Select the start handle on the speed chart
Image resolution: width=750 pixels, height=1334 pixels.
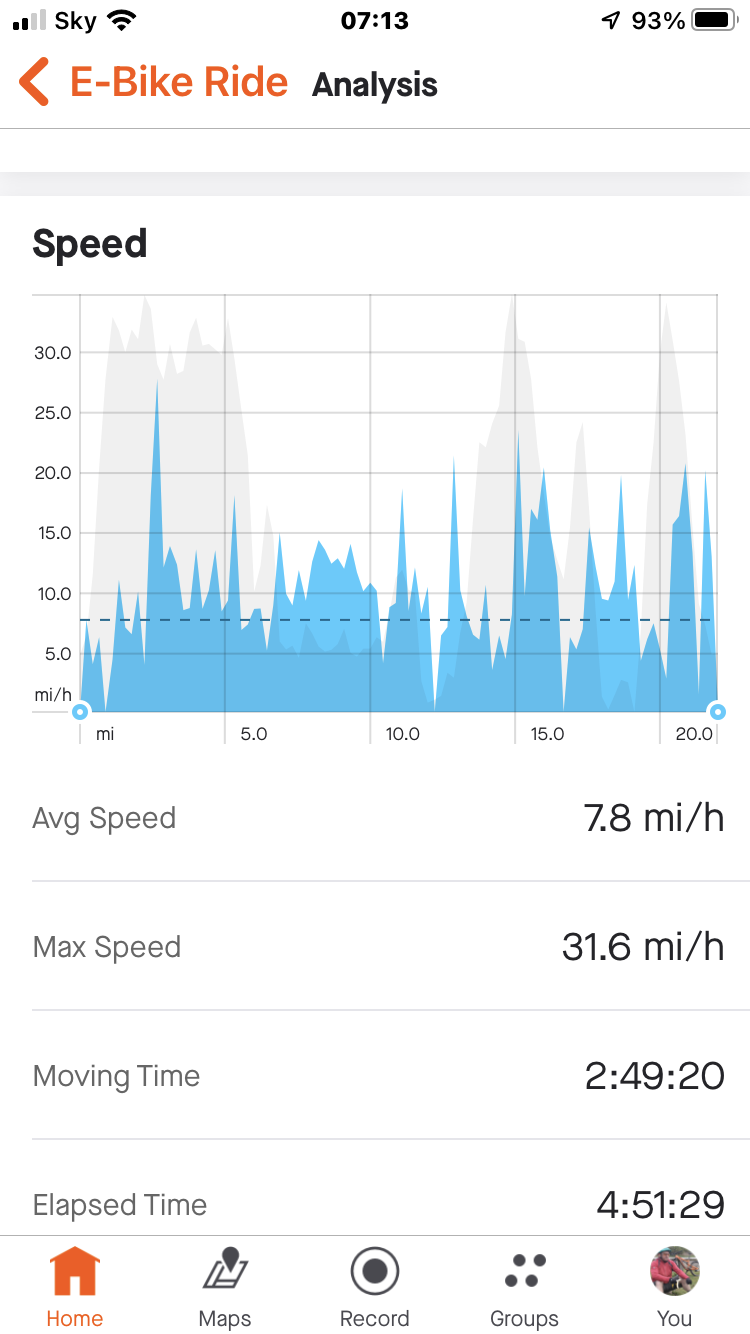point(80,712)
